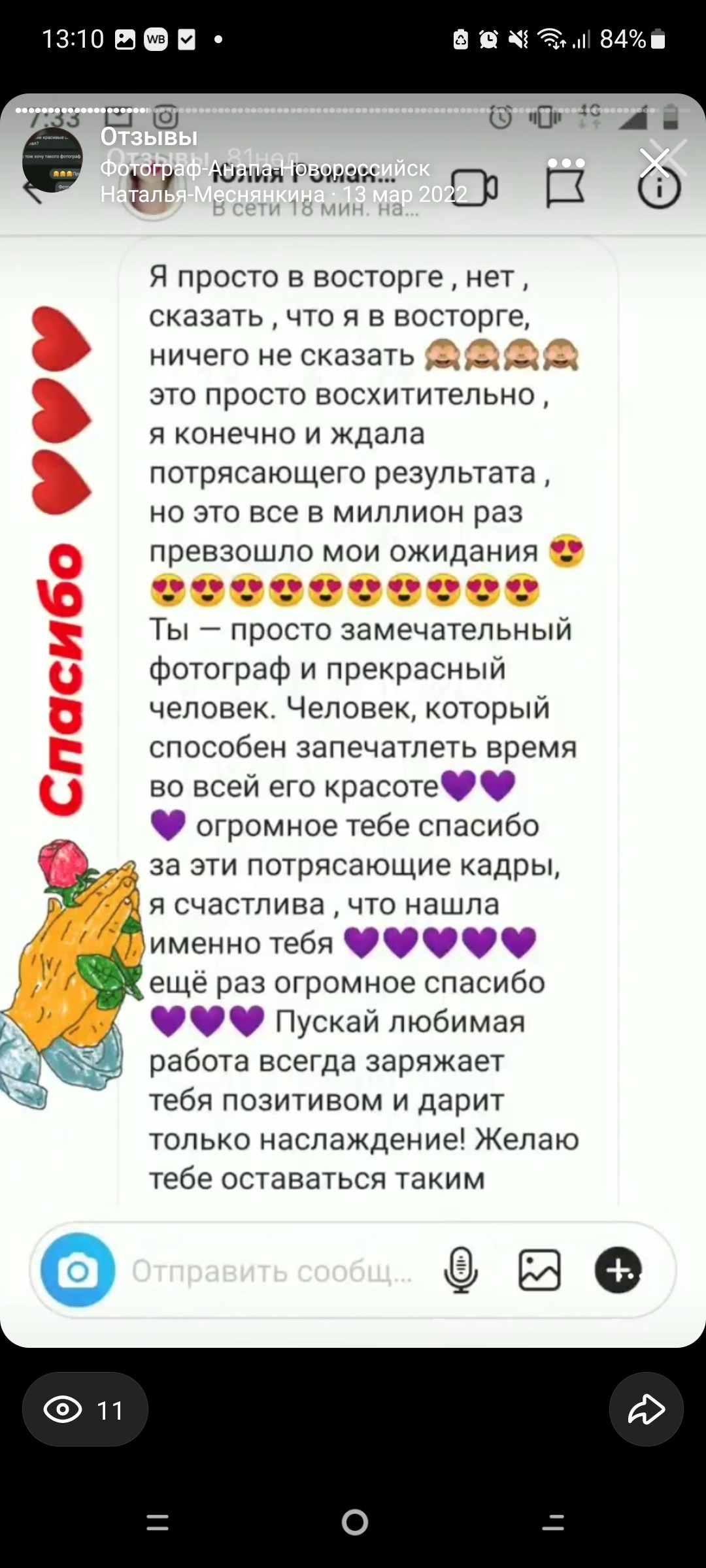
Task: Go to the home screen
Action: (x=354, y=1522)
